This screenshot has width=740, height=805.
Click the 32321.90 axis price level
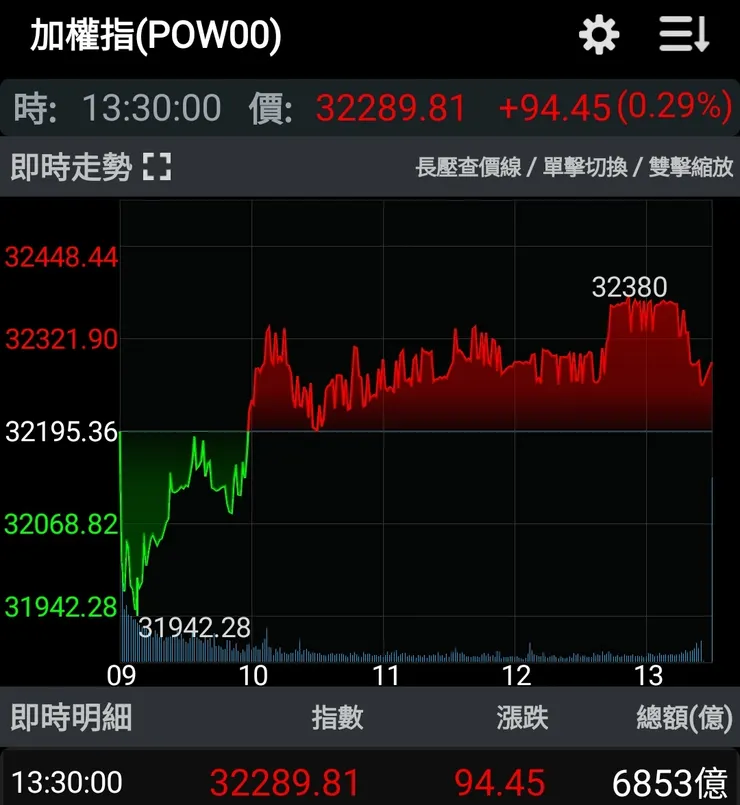(x=62, y=339)
